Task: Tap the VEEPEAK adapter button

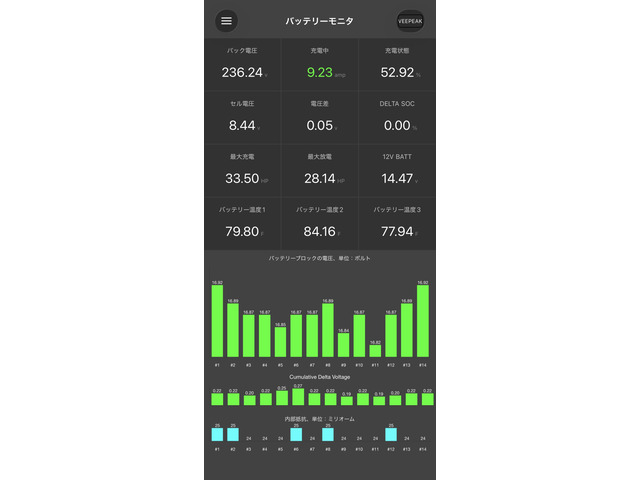Action: [x=411, y=20]
